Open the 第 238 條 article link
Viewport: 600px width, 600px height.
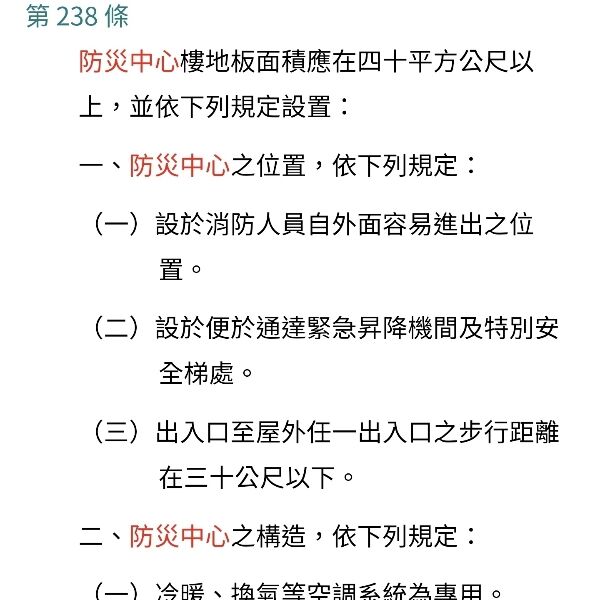click(76, 17)
